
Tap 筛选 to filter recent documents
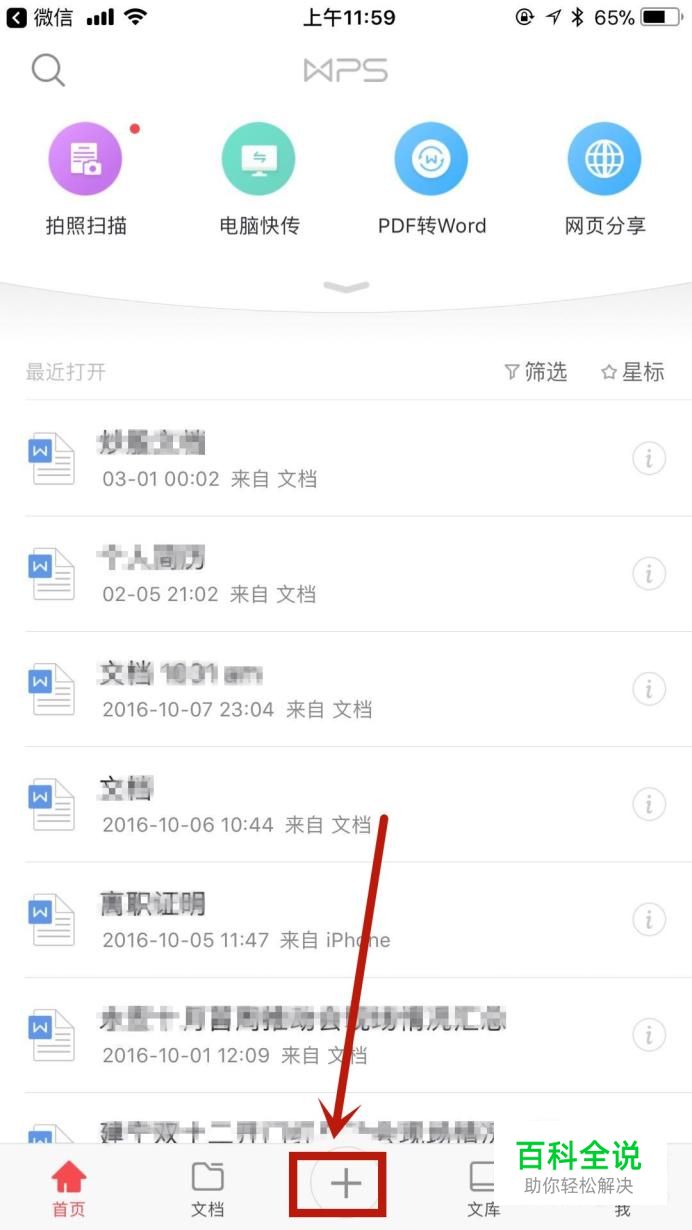tap(535, 372)
